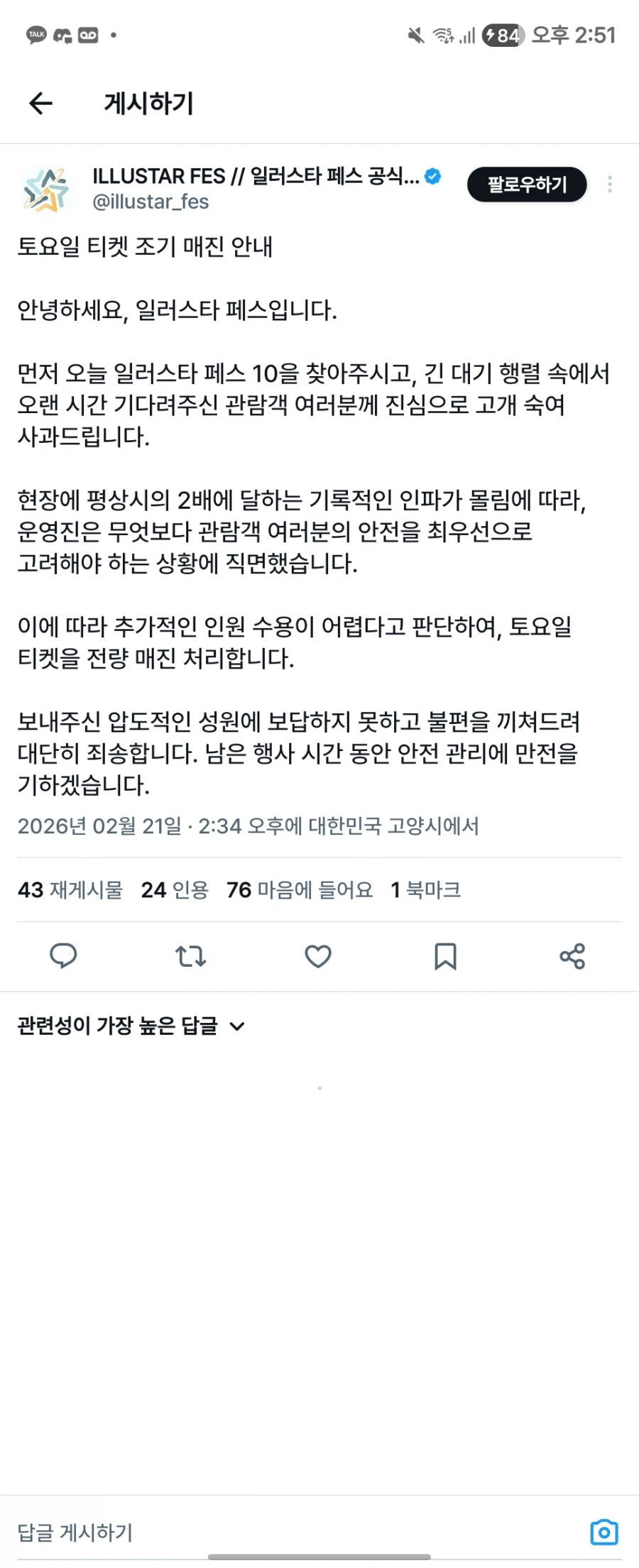
Task: Open the 24 인용 quote posts
Action: click(174, 889)
